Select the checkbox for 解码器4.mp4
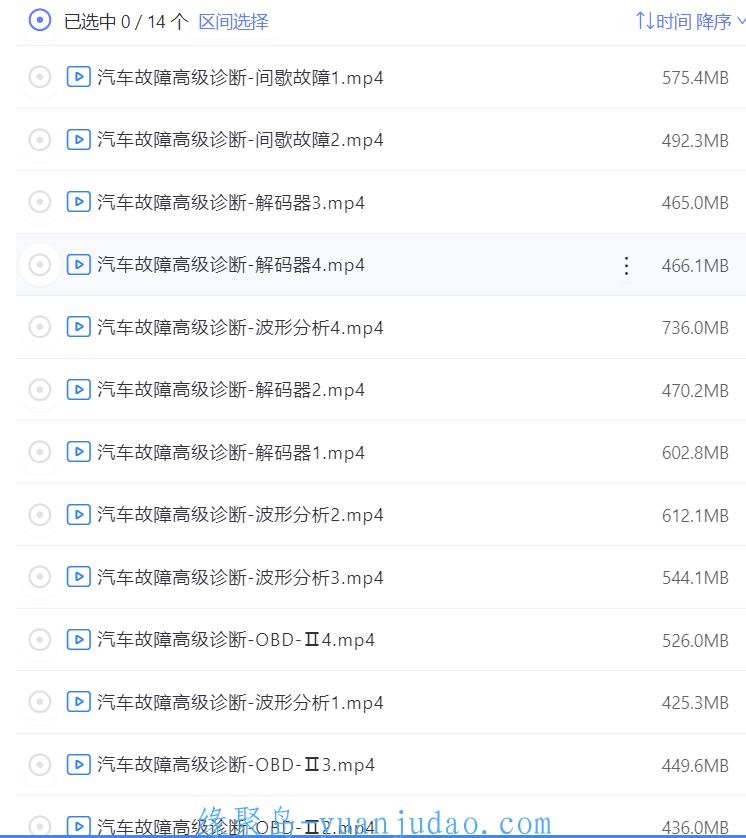Viewport: 746px width, 838px height. pos(39,265)
